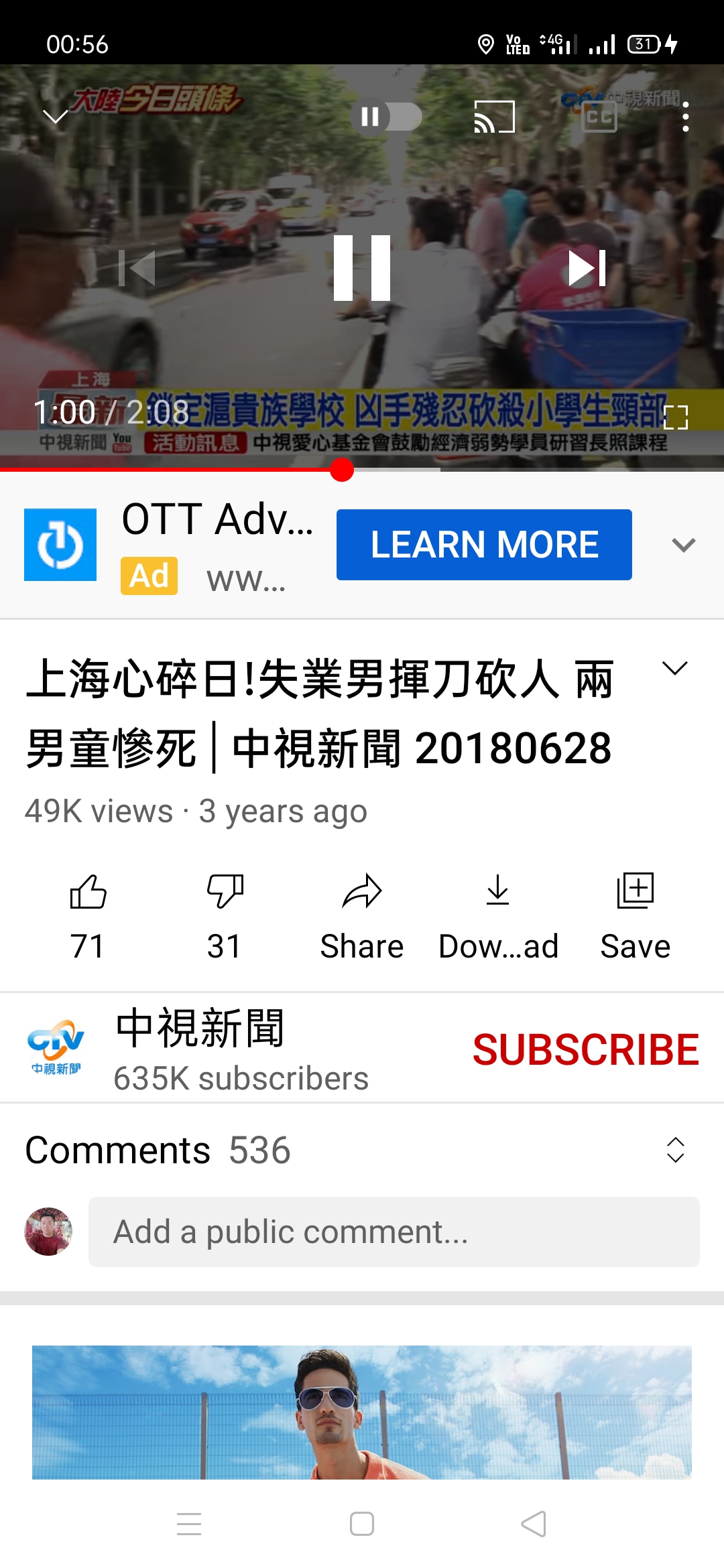Image resolution: width=724 pixels, height=1568 pixels.
Task: Tap the Add a public comment field
Action: 394,1232
